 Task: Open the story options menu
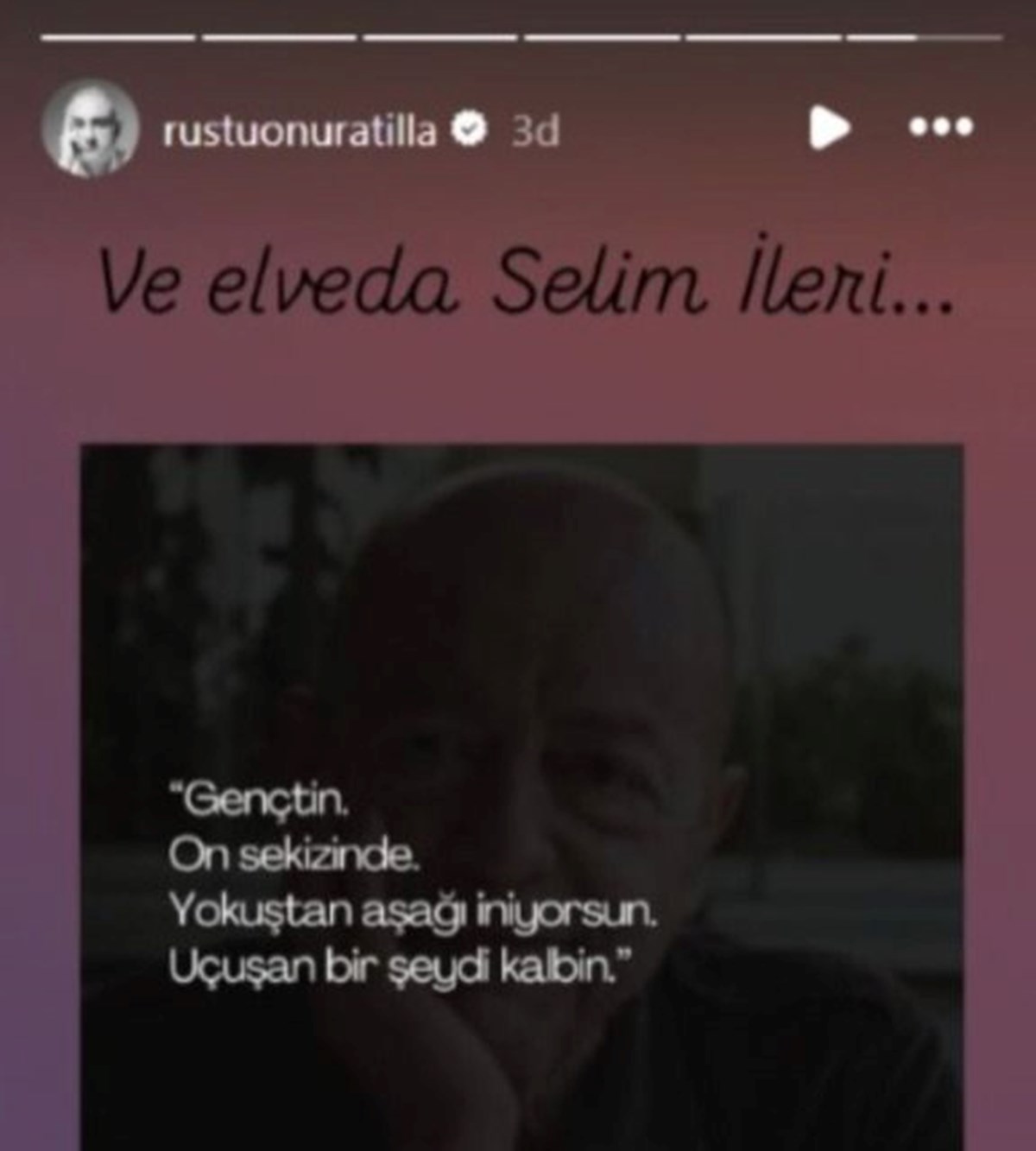(x=941, y=128)
